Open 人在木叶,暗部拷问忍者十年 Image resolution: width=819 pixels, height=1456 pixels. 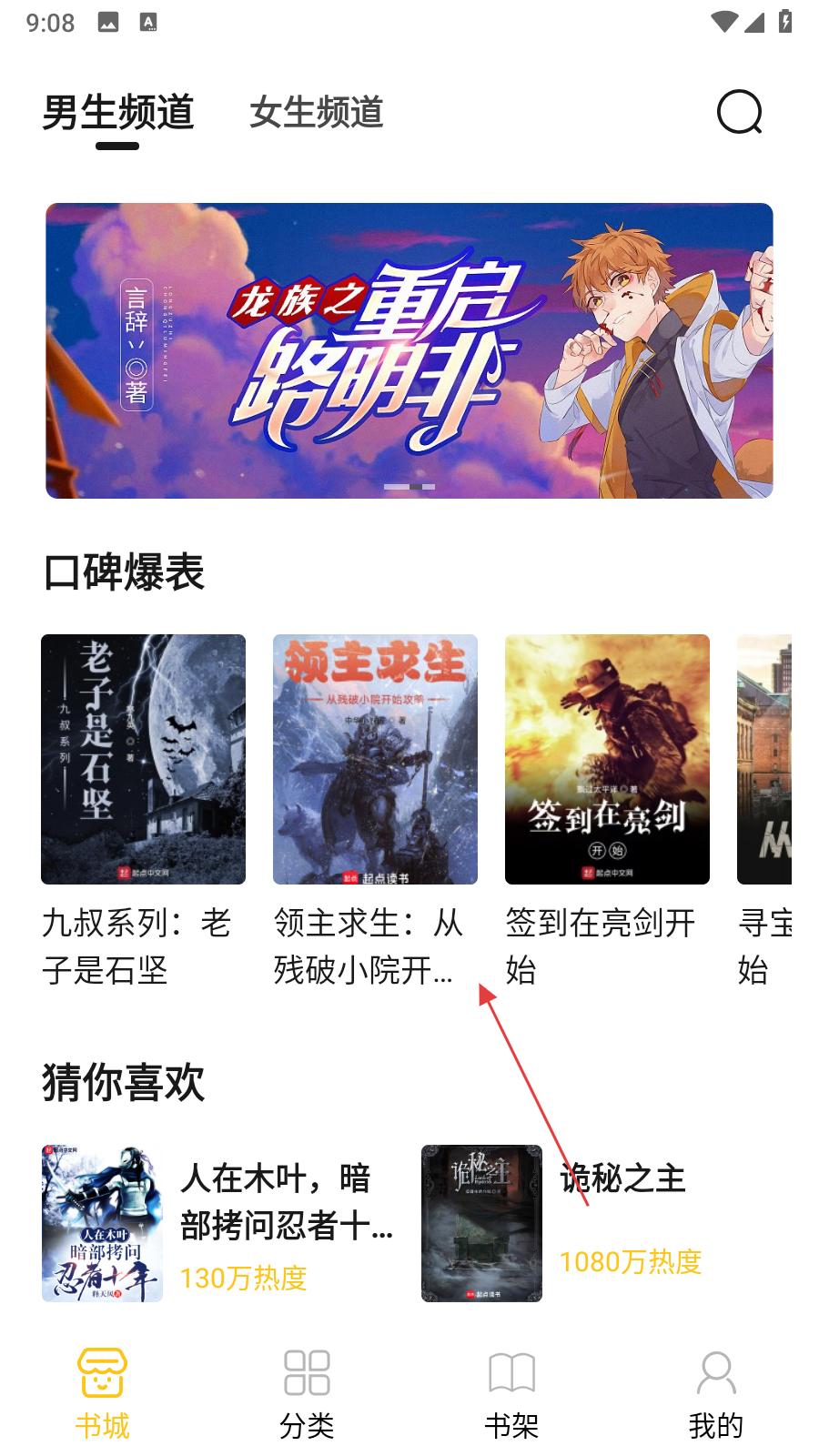click(x=218, y=1223)
